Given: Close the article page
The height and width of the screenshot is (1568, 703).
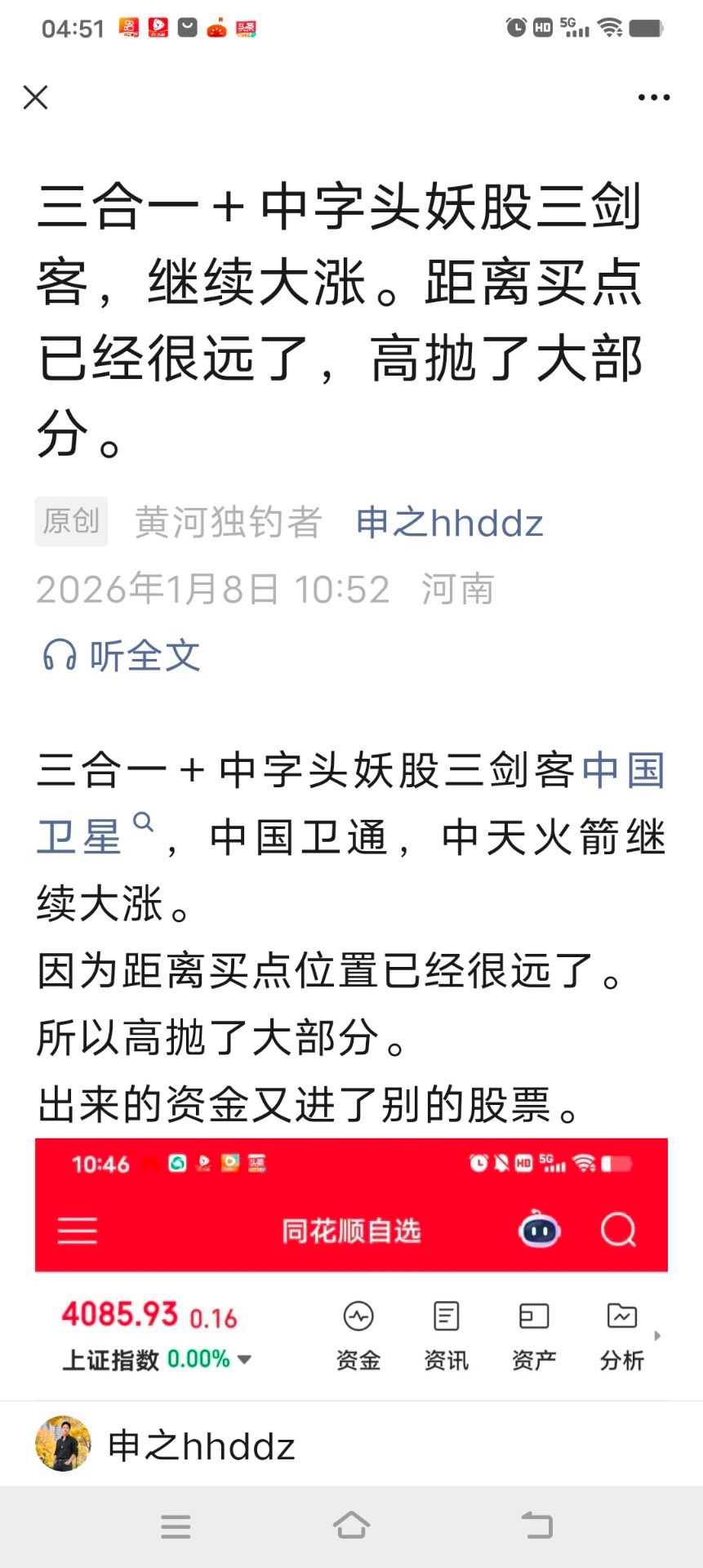Looking at the screenshot, I should [x=35, y=97].
